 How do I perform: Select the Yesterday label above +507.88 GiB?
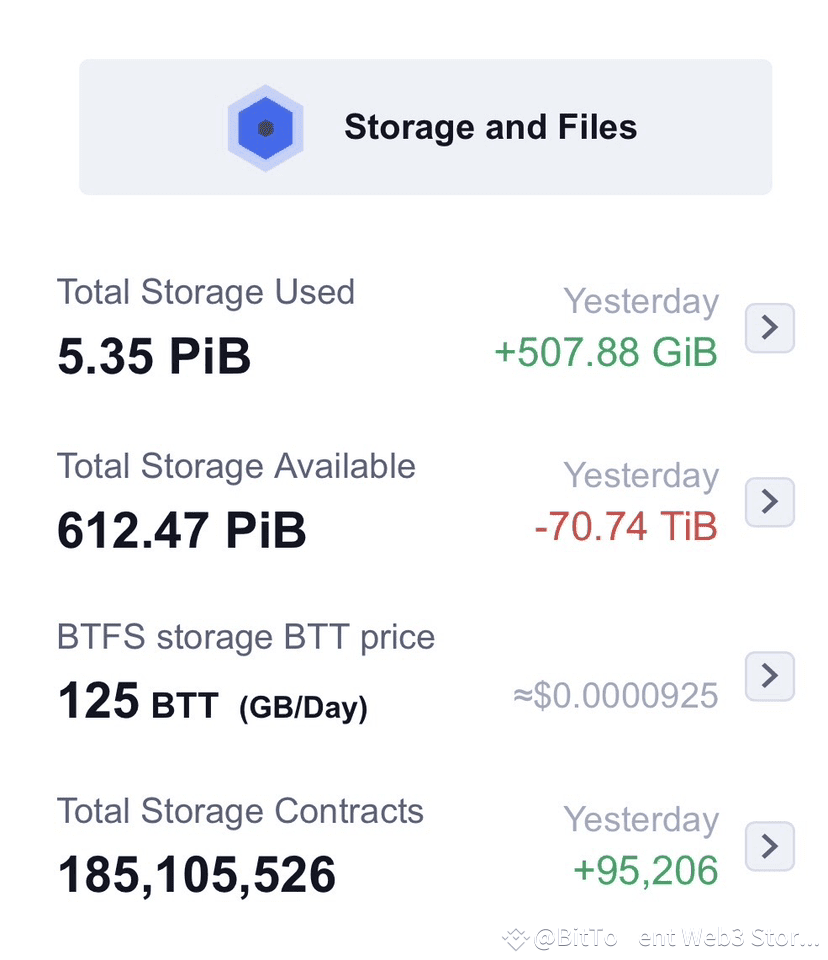pos(642,301)
